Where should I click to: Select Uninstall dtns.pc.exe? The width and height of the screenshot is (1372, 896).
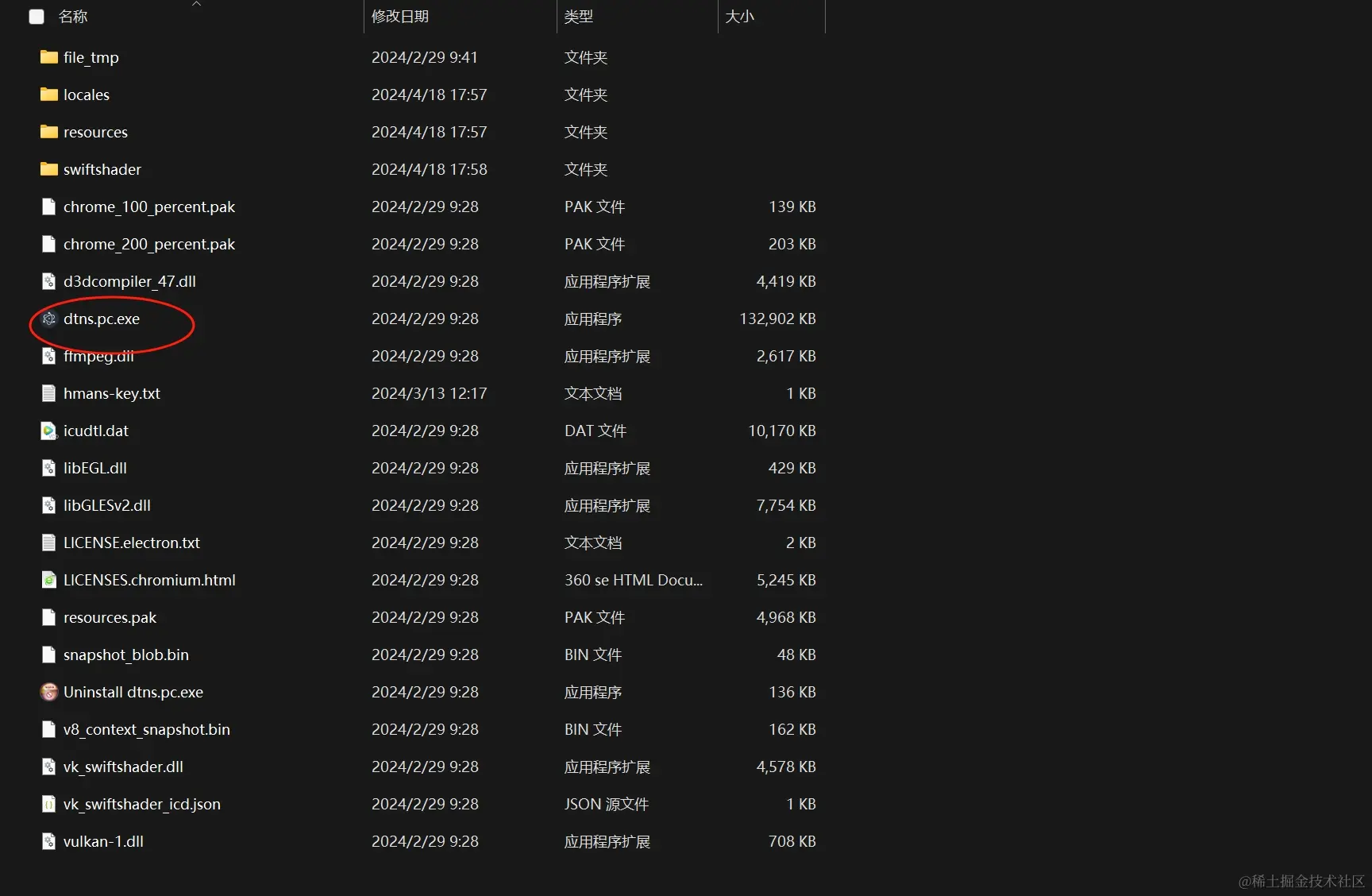pos(133,692)
